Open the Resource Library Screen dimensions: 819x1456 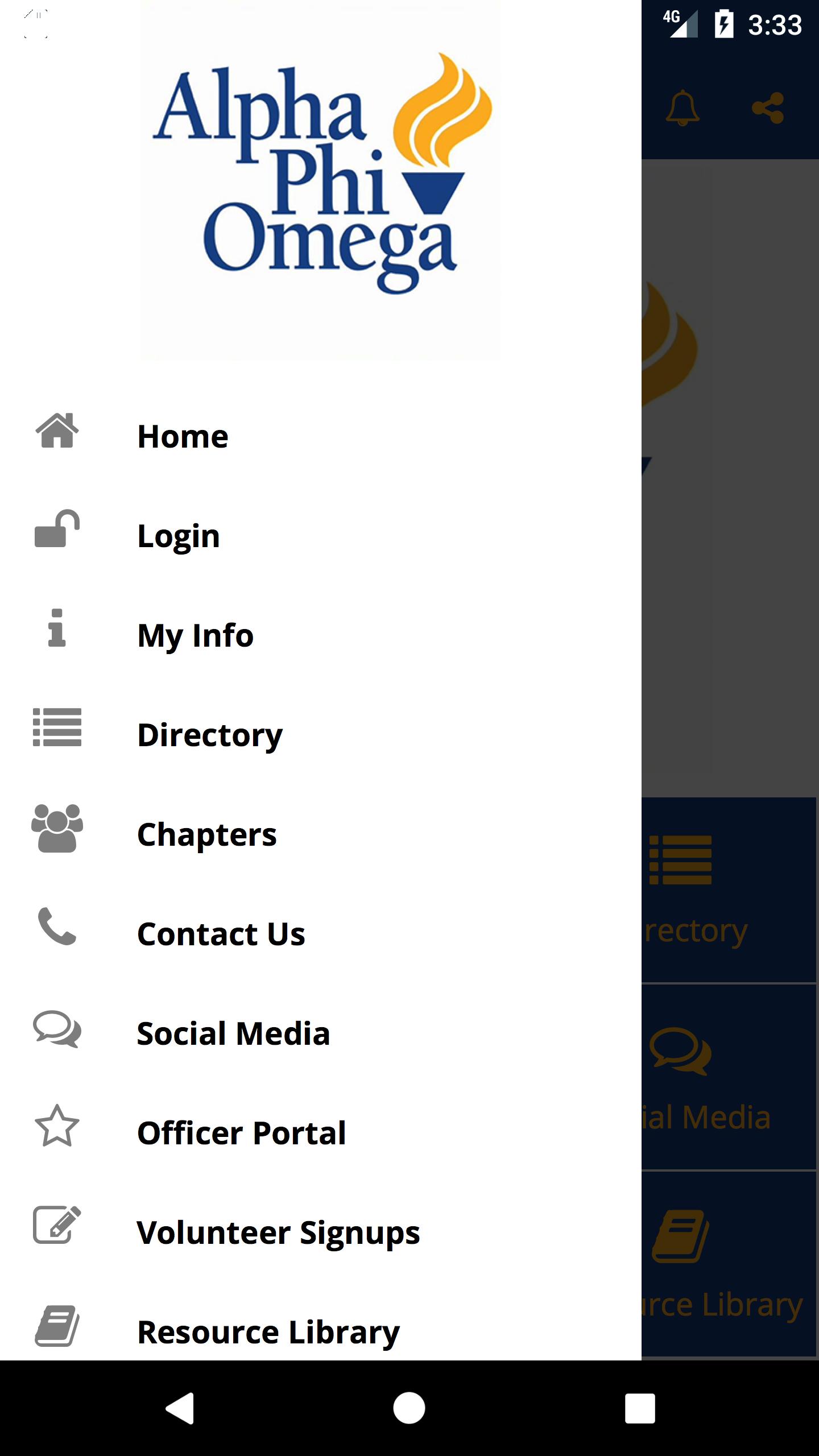click(x=267, y=1331)
